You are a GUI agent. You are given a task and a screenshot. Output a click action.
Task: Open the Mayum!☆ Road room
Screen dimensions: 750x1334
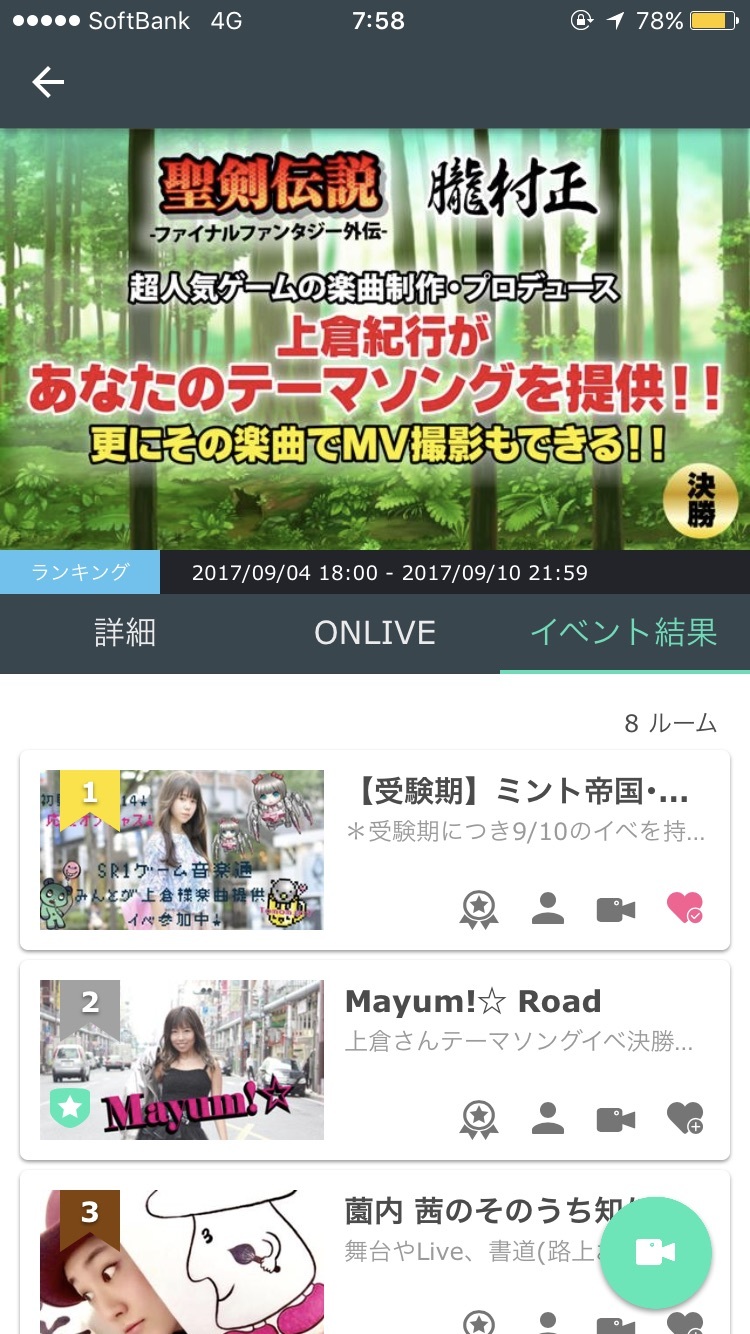[x=375, y=1060]
